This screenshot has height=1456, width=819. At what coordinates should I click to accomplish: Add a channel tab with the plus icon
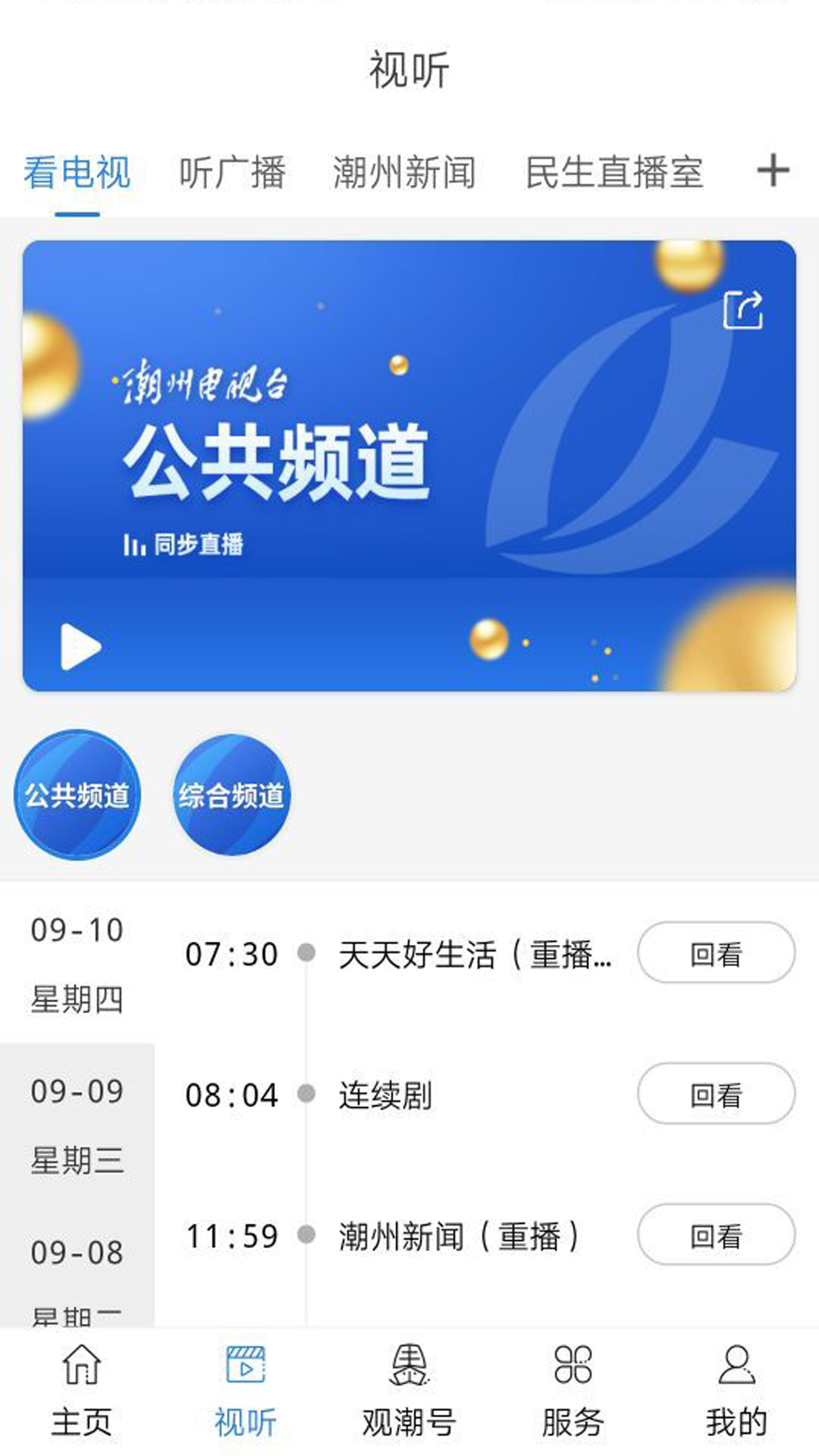[773, 170]
